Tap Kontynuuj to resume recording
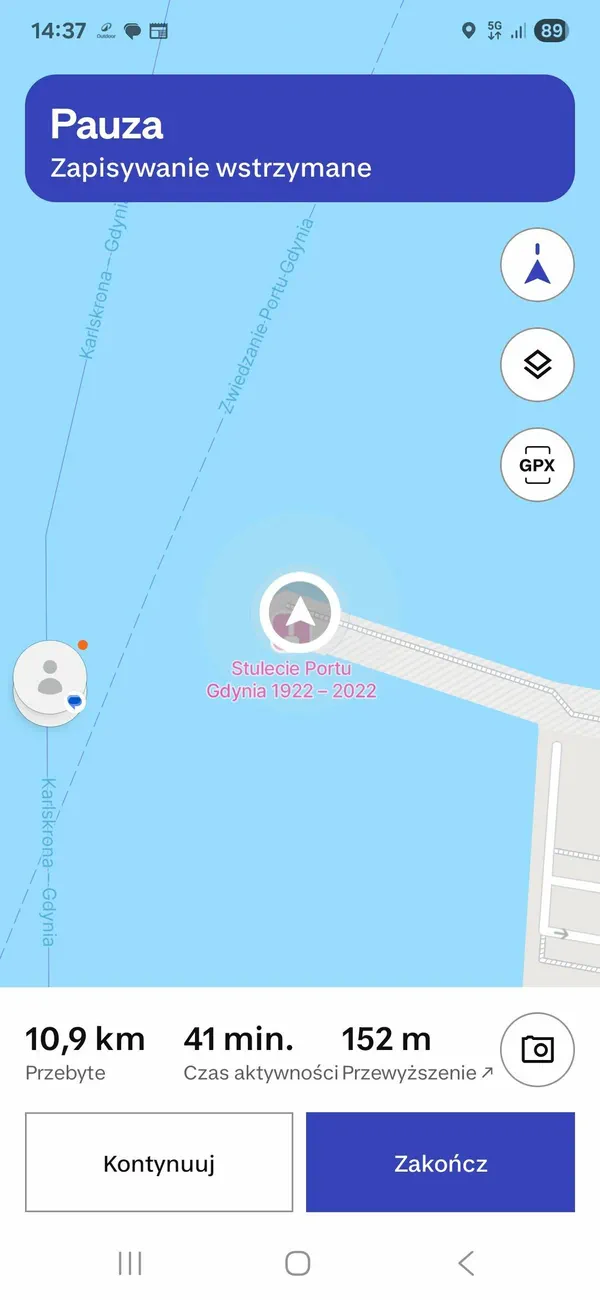The width and height of the screenshot is (600, 1300). point(159,1162)
